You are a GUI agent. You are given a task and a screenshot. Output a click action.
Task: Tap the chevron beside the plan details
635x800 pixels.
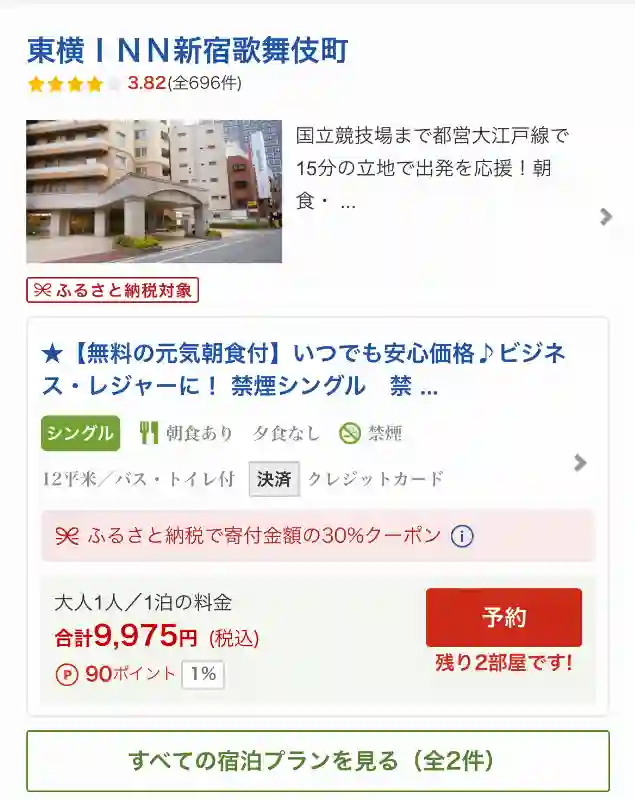click(580, 462)
